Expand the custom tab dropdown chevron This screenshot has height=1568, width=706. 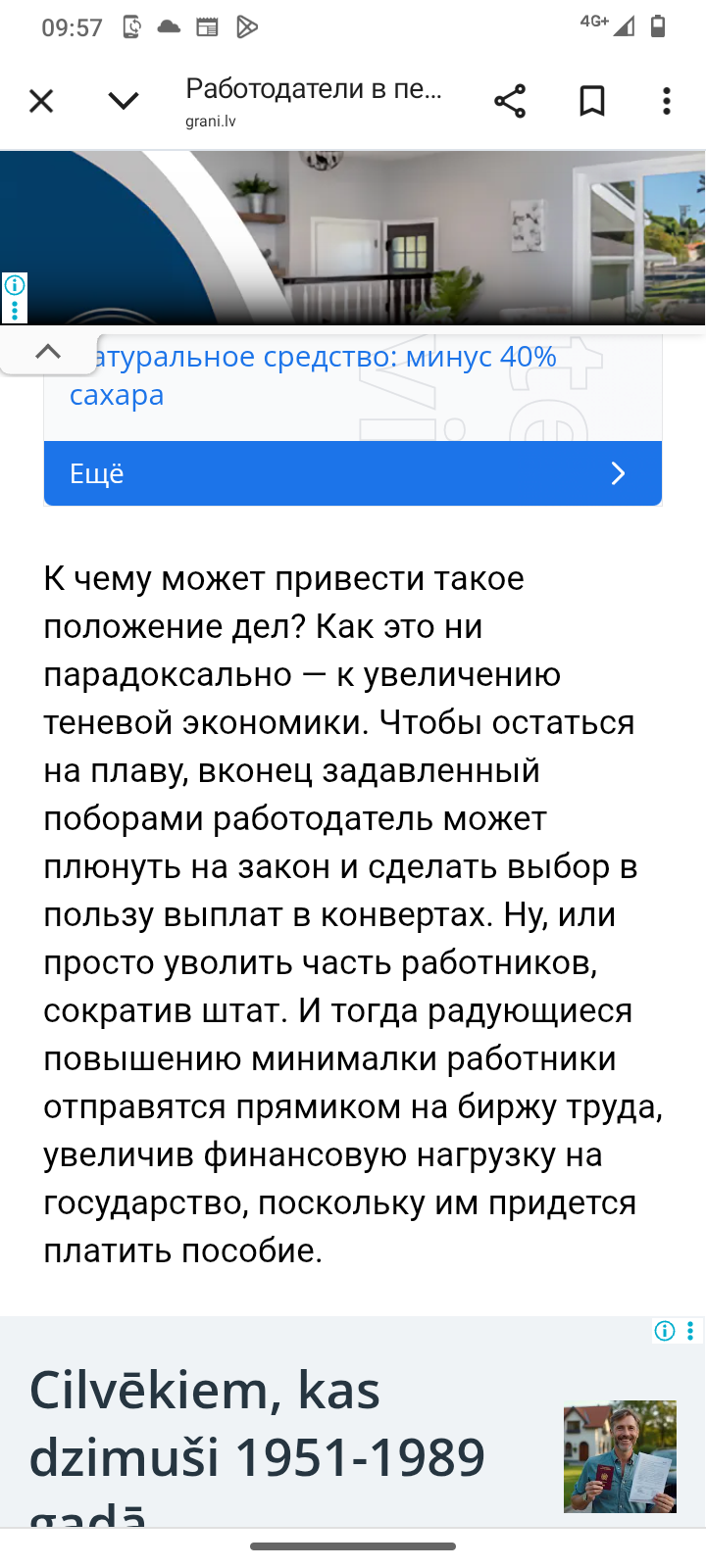124,101
